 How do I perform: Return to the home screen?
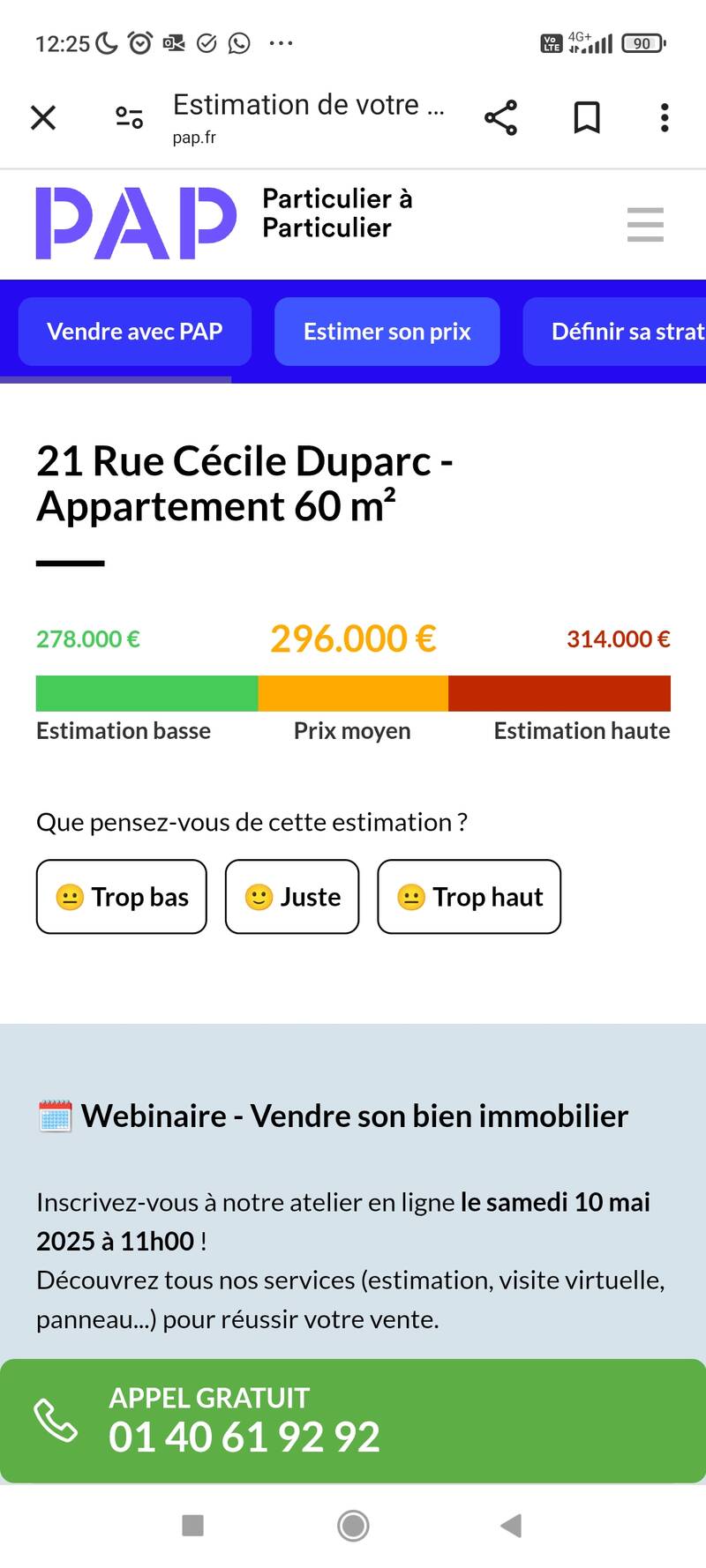(x=353, y=1526)
